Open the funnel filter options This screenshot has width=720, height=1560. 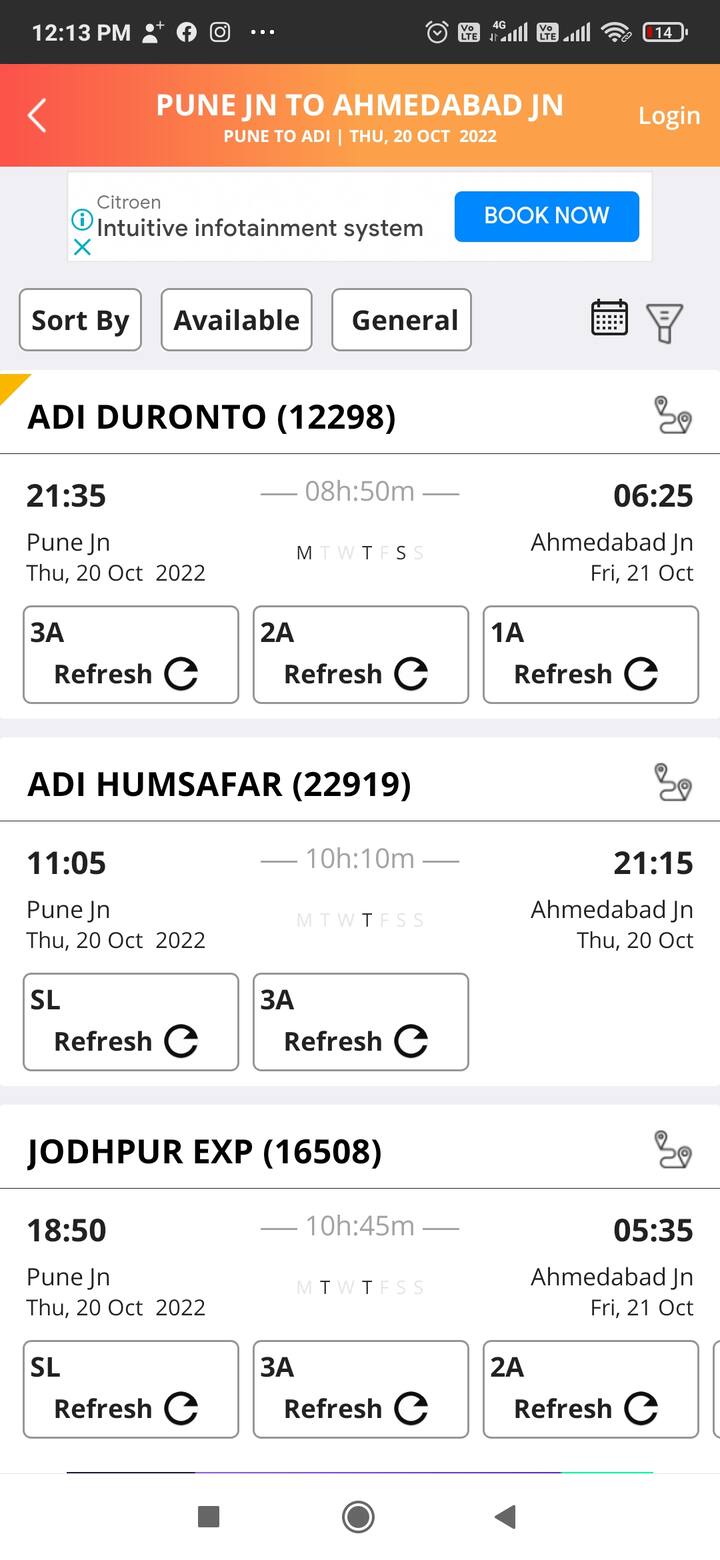664,322
